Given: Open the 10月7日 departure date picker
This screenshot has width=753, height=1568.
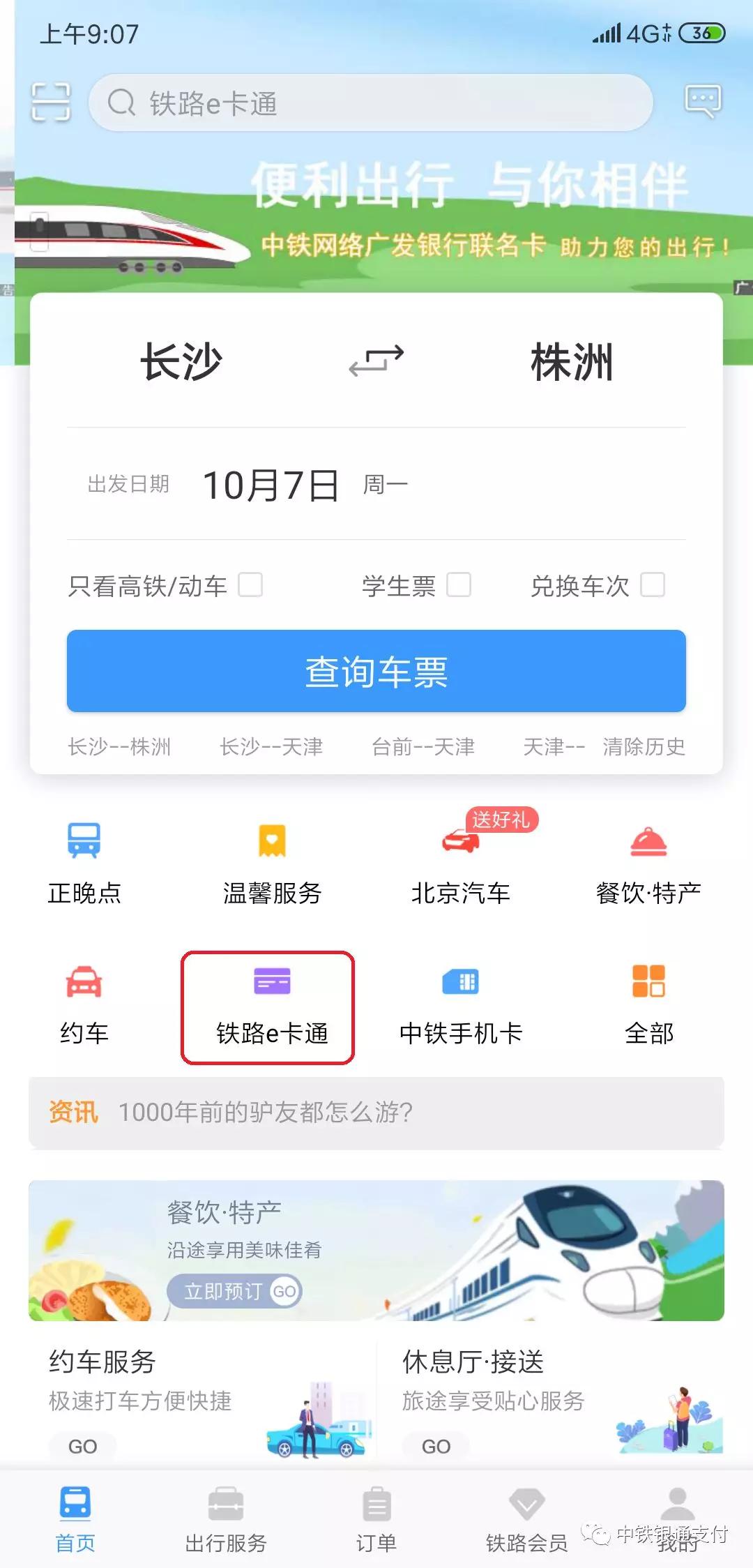Looking at the screenshot, I should pos(272,486).
